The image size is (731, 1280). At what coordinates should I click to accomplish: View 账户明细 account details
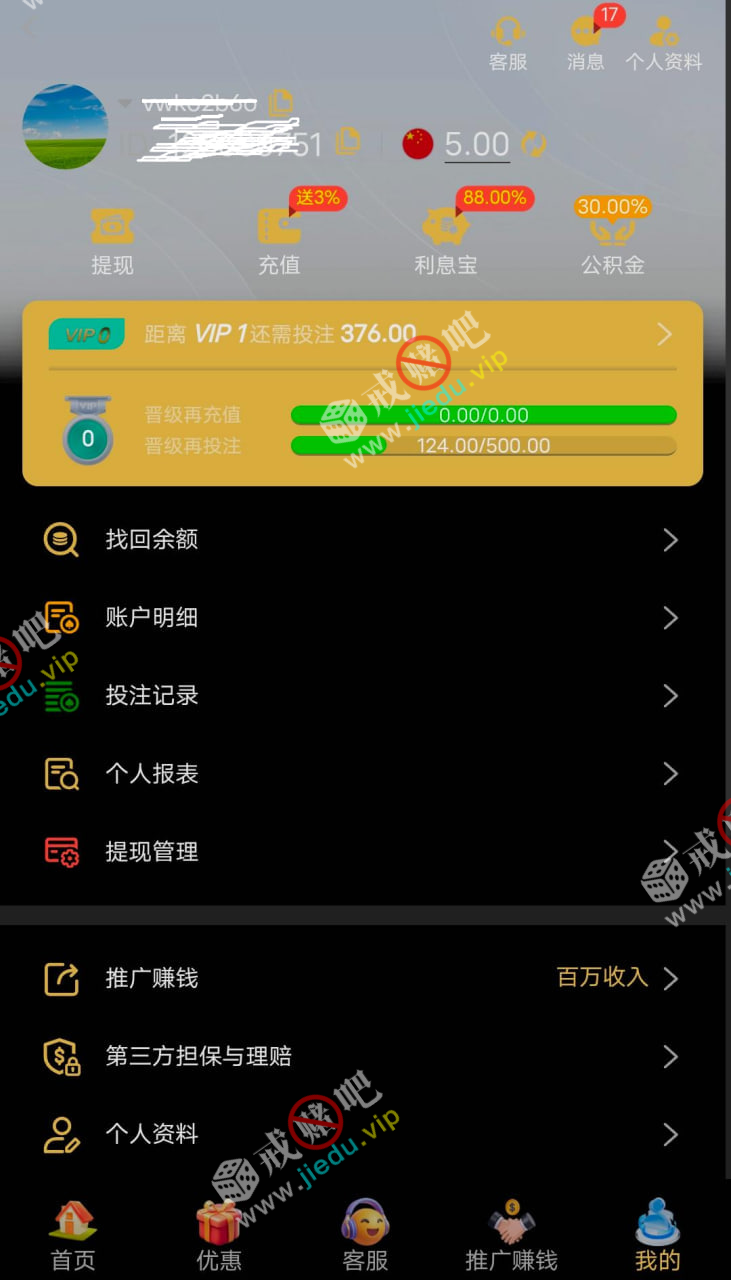point(365,618)
